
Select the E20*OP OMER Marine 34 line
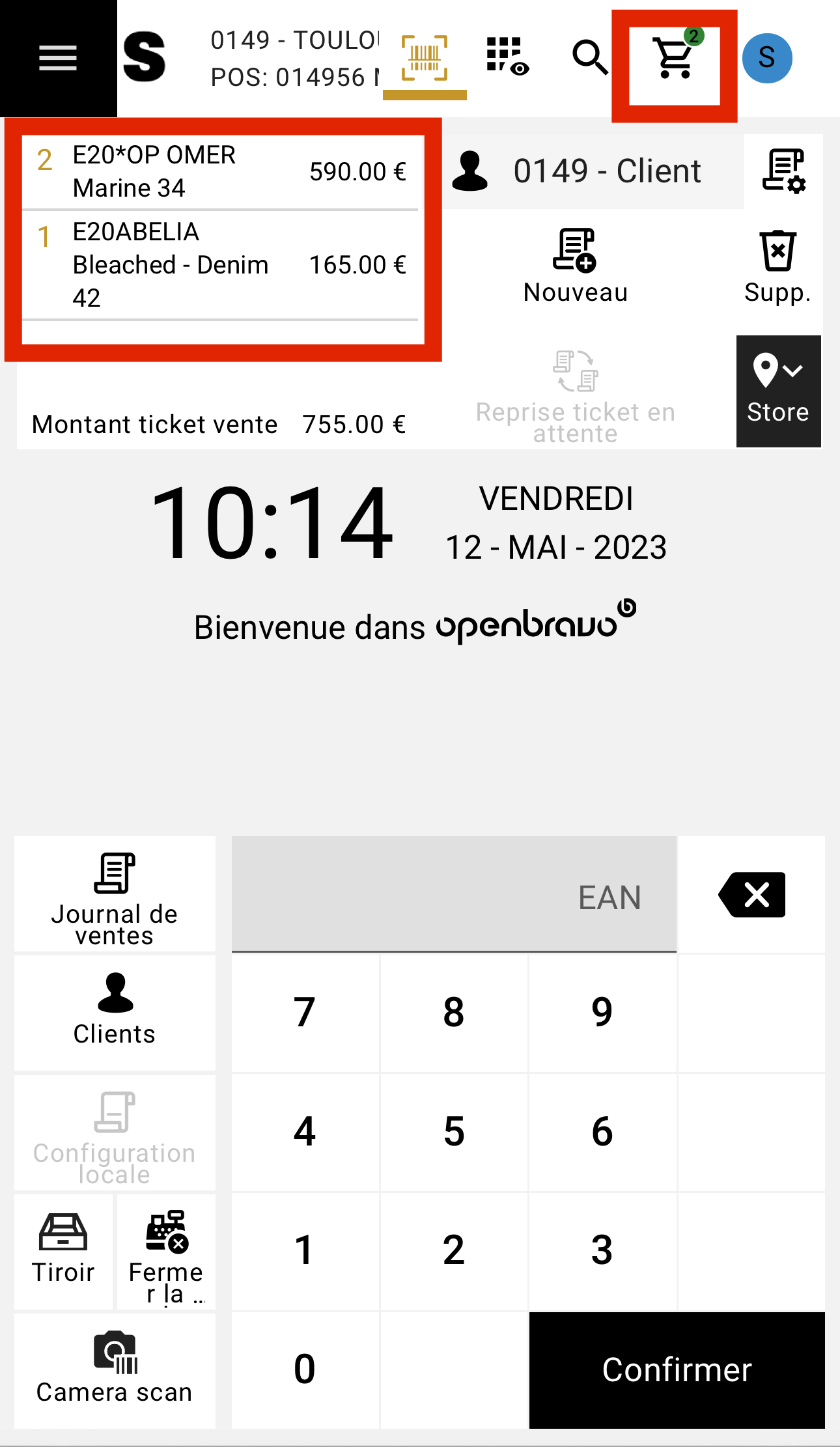[220, 172]
